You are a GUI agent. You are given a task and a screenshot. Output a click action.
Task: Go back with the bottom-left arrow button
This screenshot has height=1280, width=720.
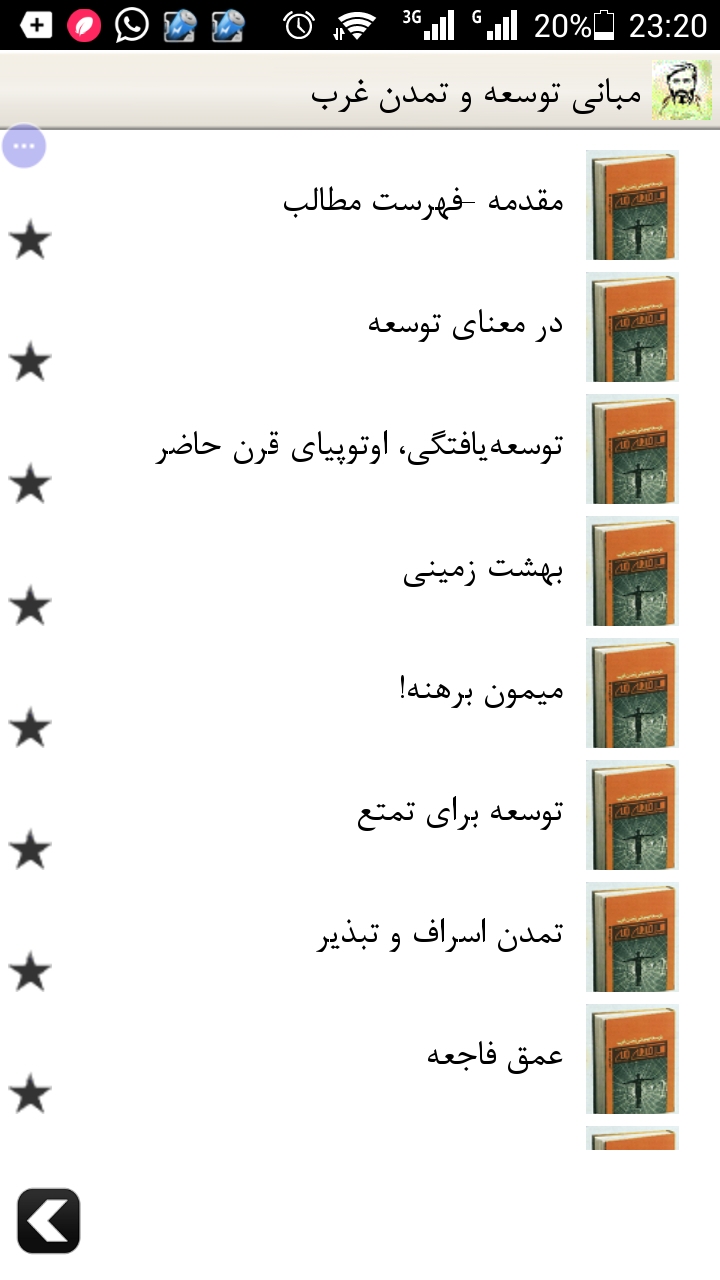(x=48, y=1221)
